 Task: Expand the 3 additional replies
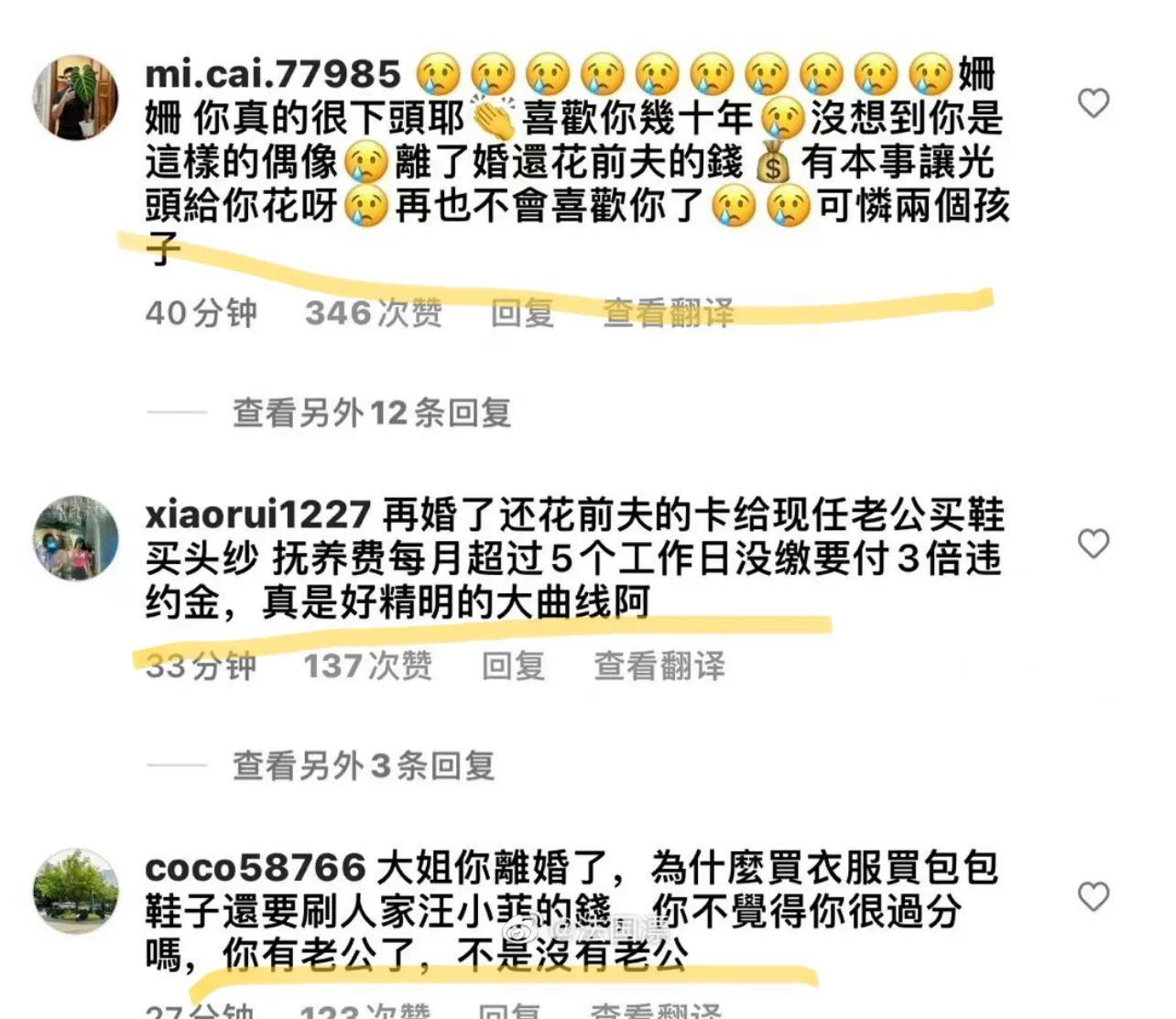363,765
